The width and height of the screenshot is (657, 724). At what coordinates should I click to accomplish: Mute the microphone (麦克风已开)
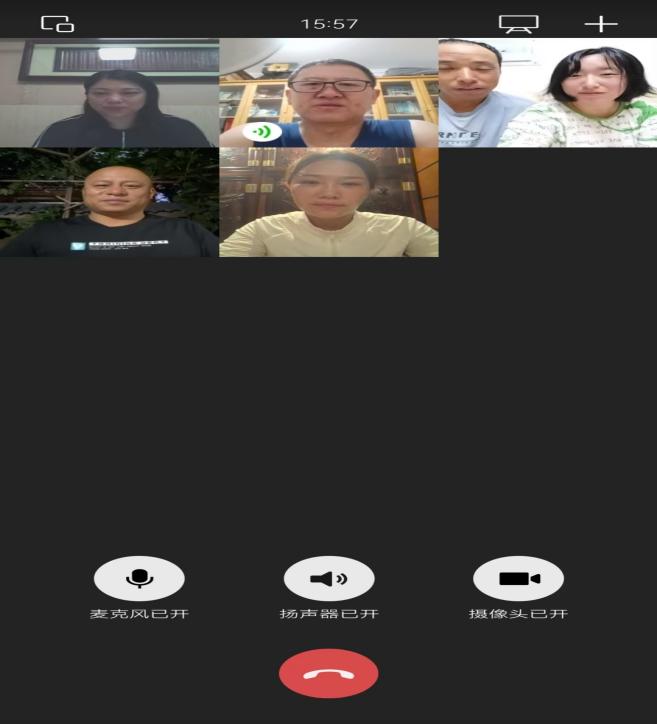coord(139,578)
